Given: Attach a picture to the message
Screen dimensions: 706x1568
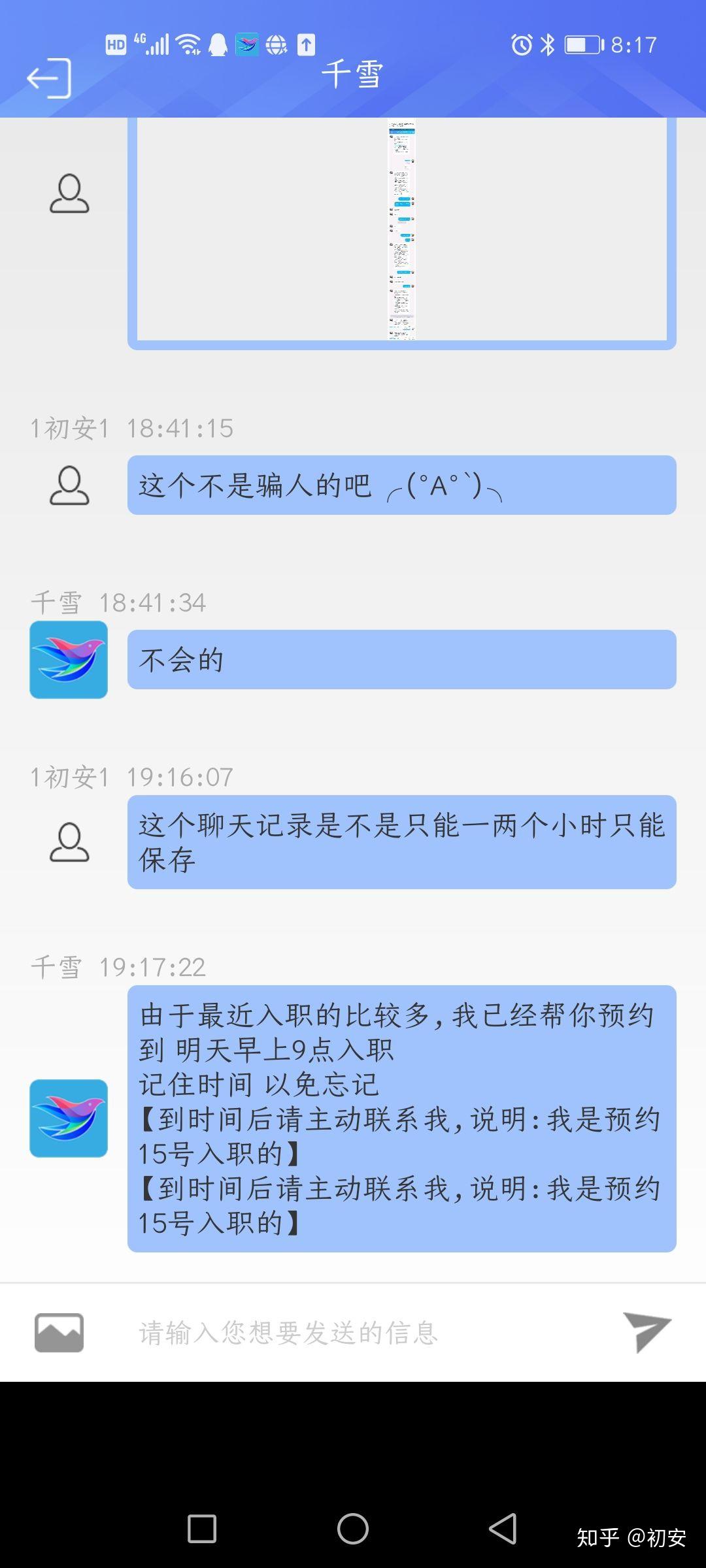Looking at the screenshot, I should 59,1332.
